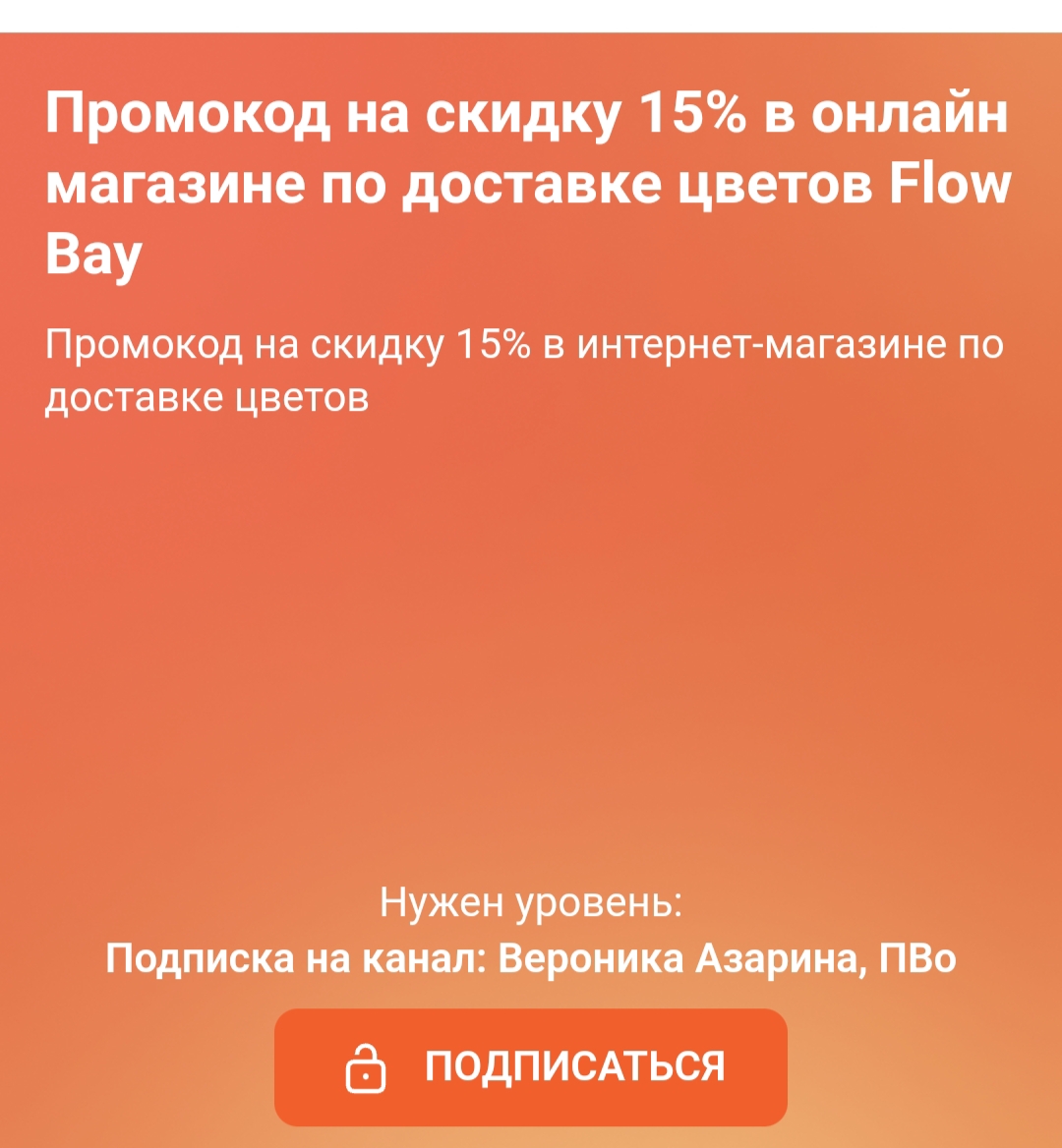This screenshot has height=1148, width=1062.
Task: Tap the ПОДПИСАТЬСЯ subscribe button
Action: click(x=531, y=1066)
